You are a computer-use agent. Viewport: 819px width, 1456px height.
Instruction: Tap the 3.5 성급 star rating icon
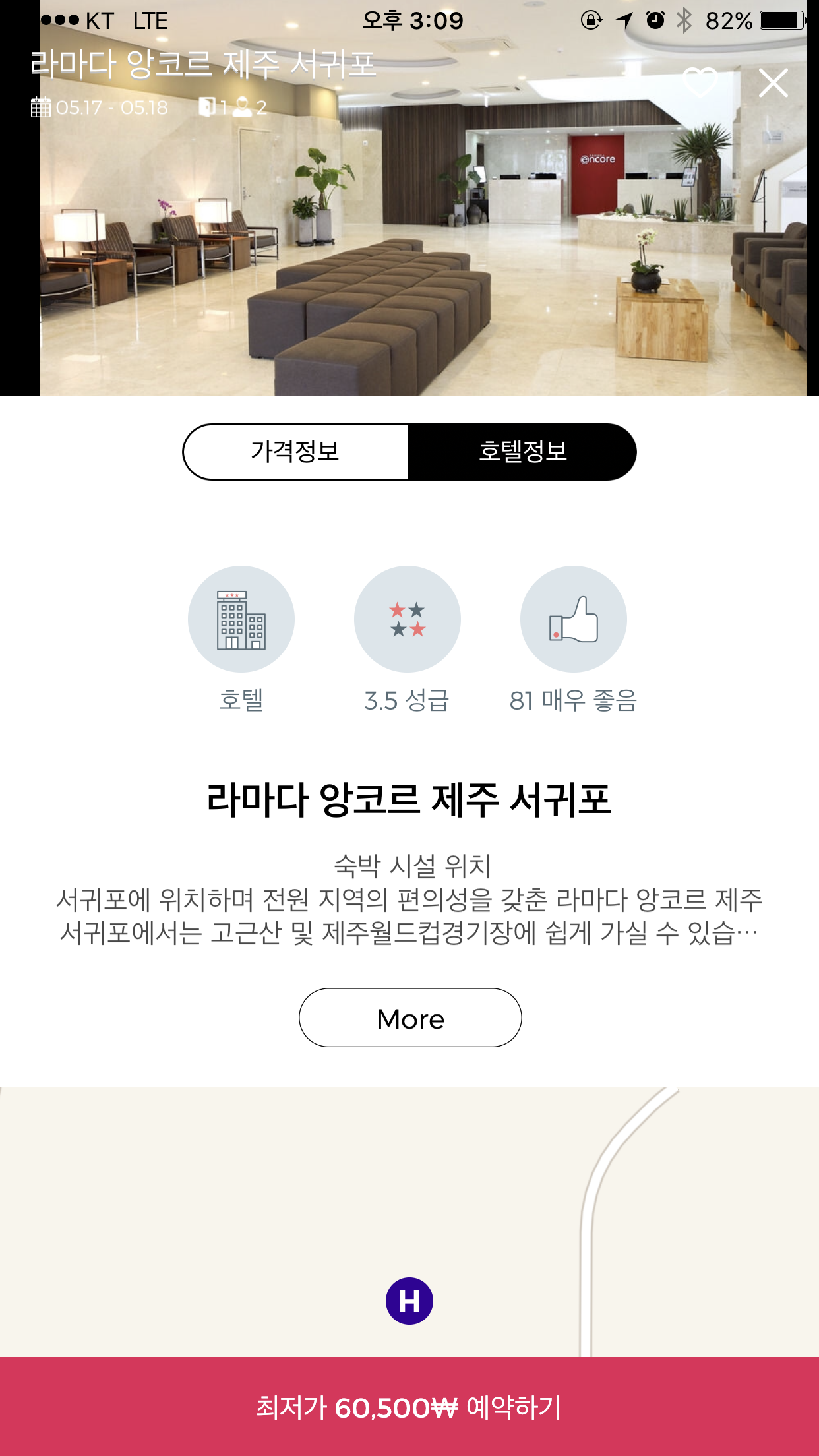pos(408,619)
